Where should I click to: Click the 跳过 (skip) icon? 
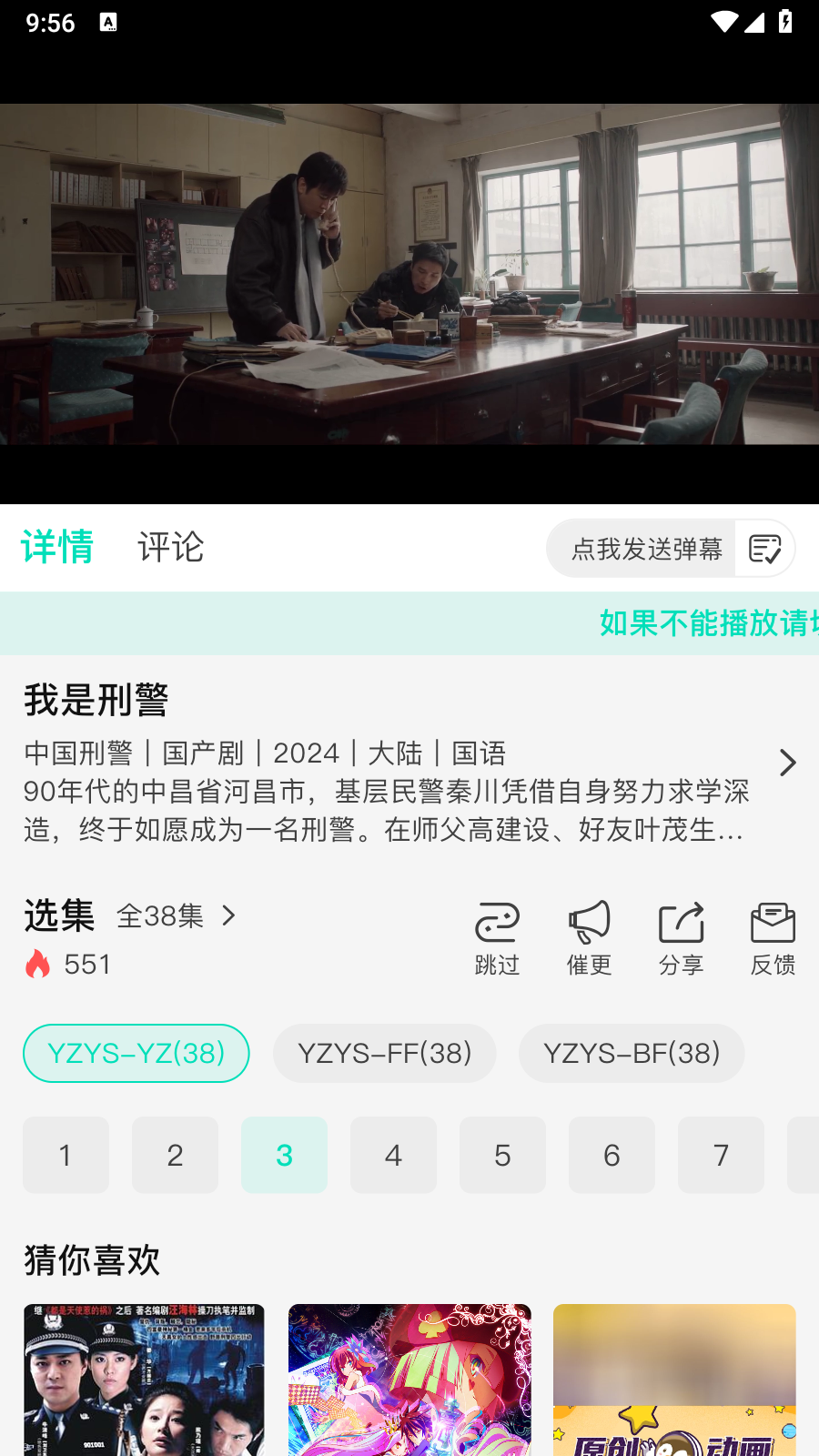tap(497, 924)
